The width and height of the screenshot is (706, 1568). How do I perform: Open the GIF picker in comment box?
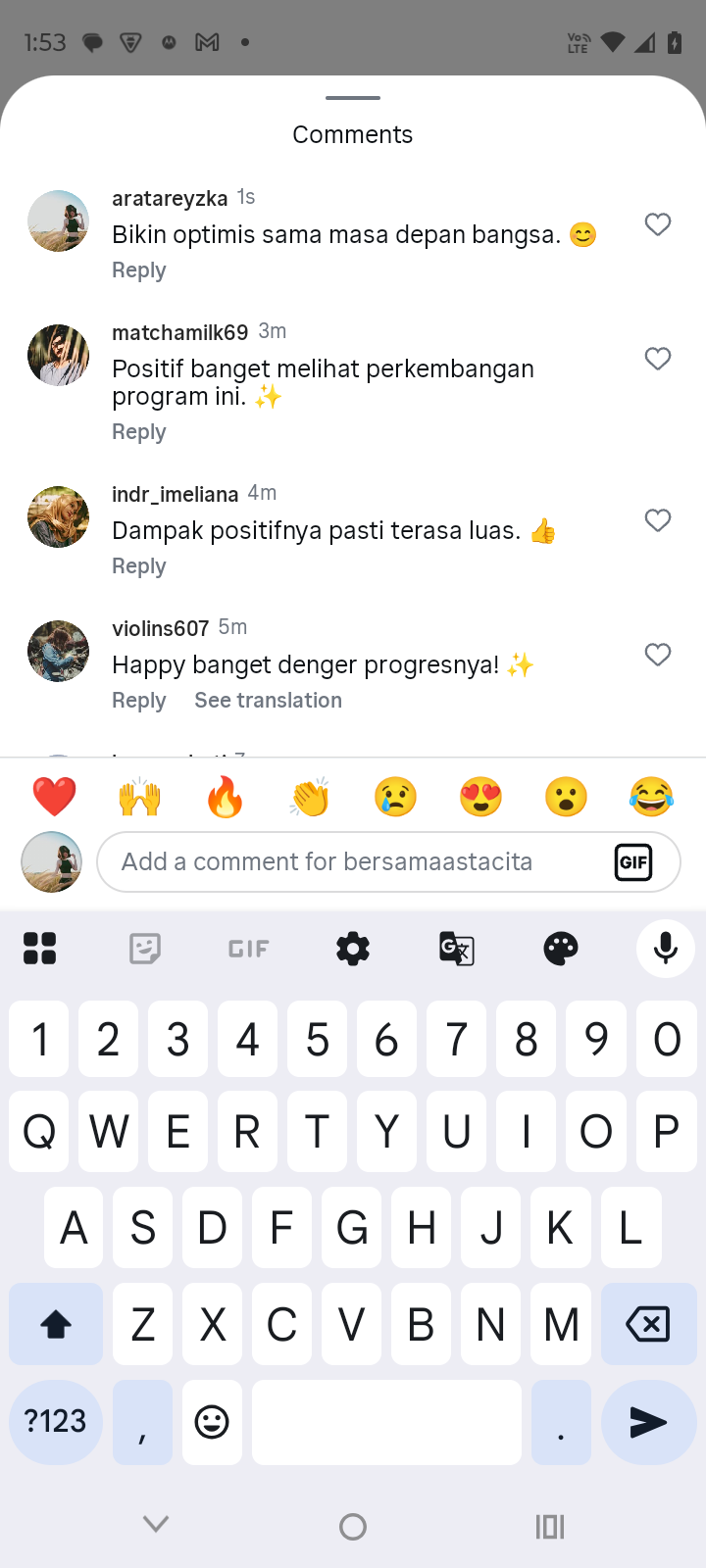point(633,862)
